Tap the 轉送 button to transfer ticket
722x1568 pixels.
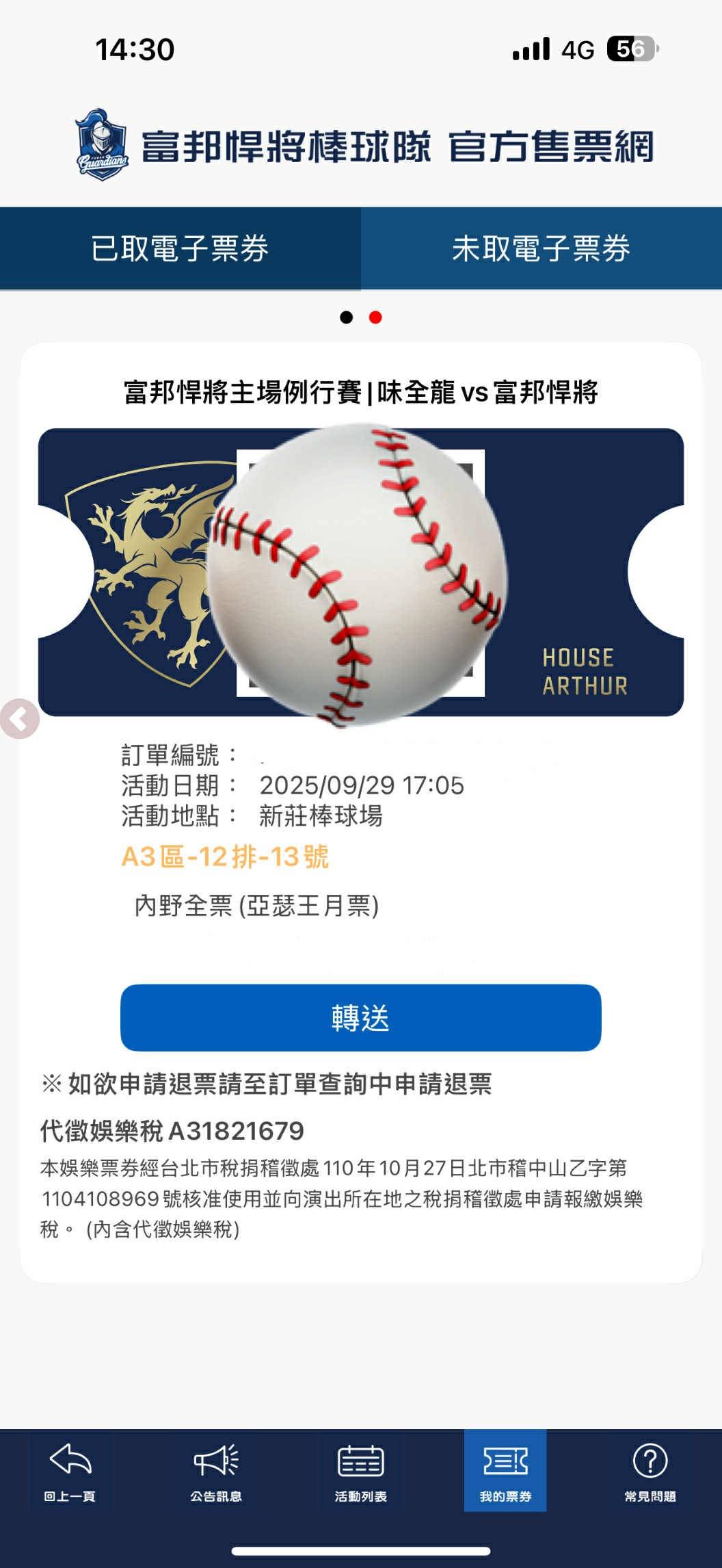360,1017
